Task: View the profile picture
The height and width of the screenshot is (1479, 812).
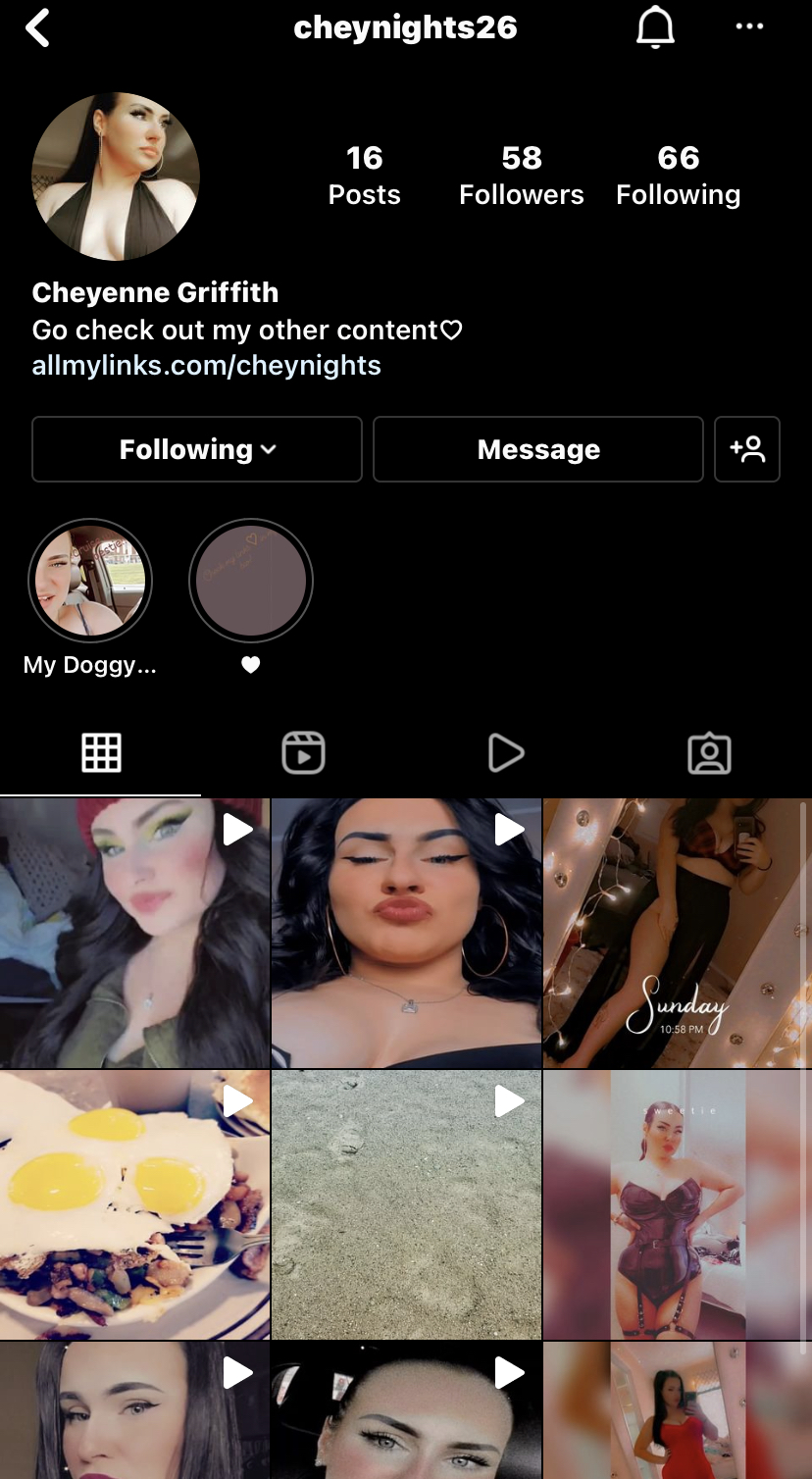Action: 116,177
